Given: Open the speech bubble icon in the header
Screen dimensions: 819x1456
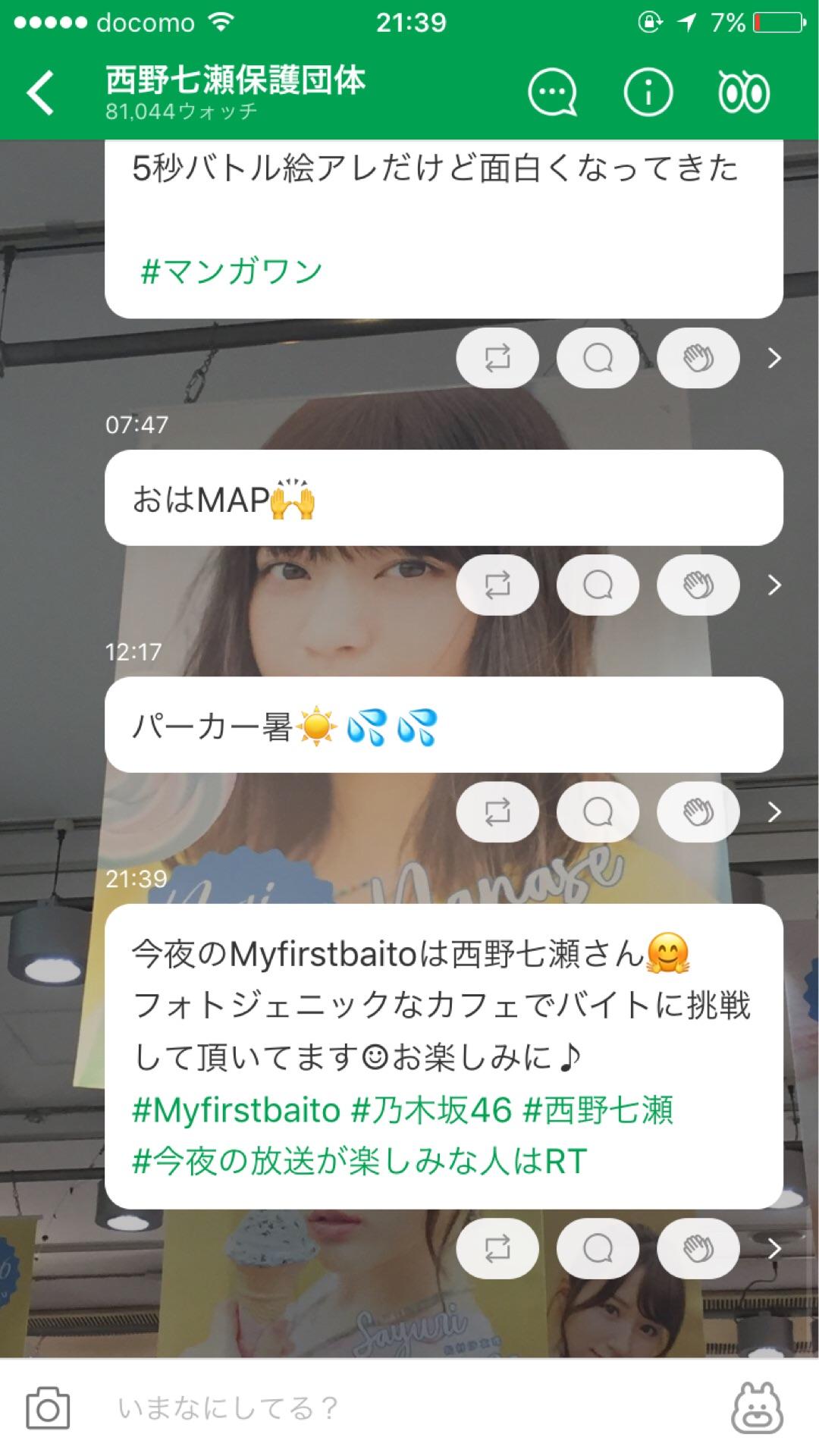Looking at the screenshot, I should pos(551,91).
